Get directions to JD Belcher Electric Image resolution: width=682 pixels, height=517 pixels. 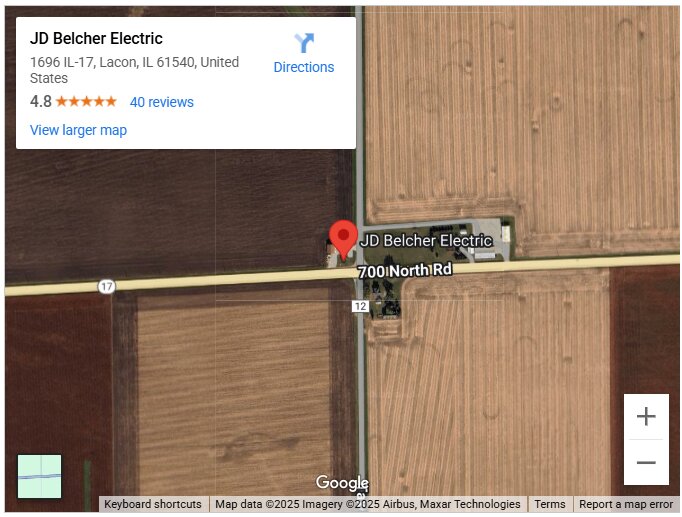pyautogui.click(x=304, y=53)
